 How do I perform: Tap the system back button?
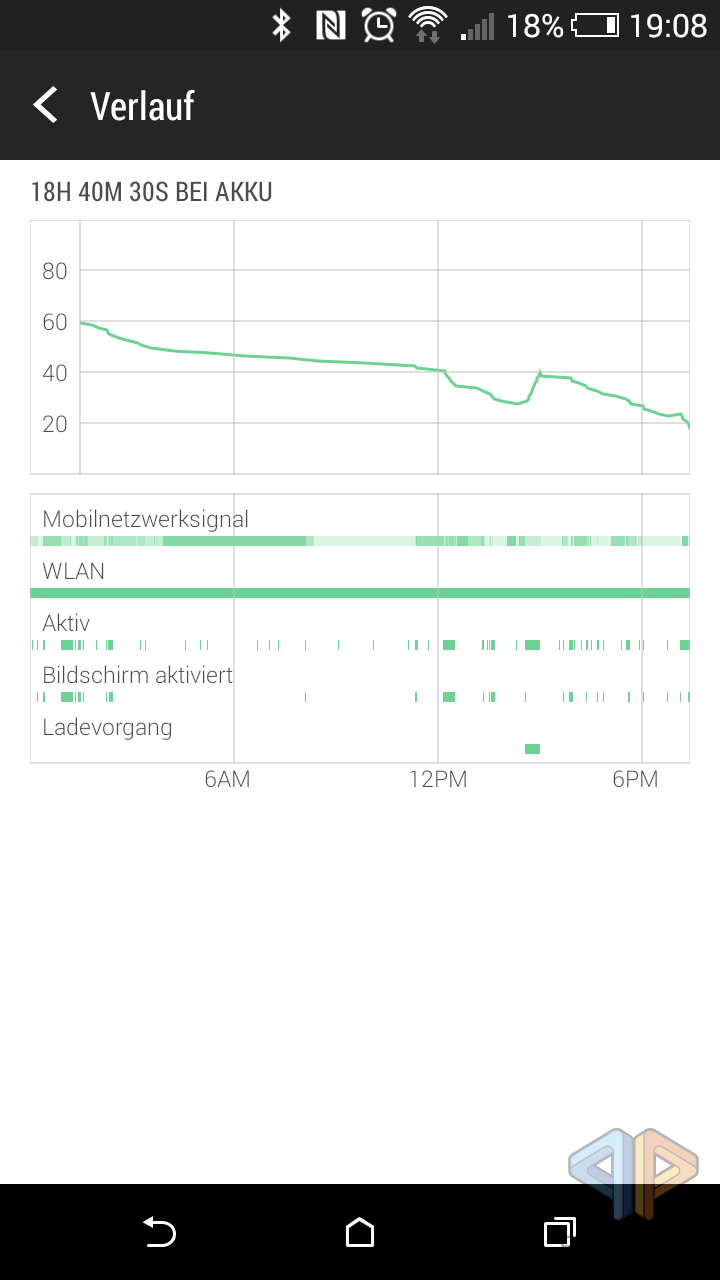[160, 1232]
